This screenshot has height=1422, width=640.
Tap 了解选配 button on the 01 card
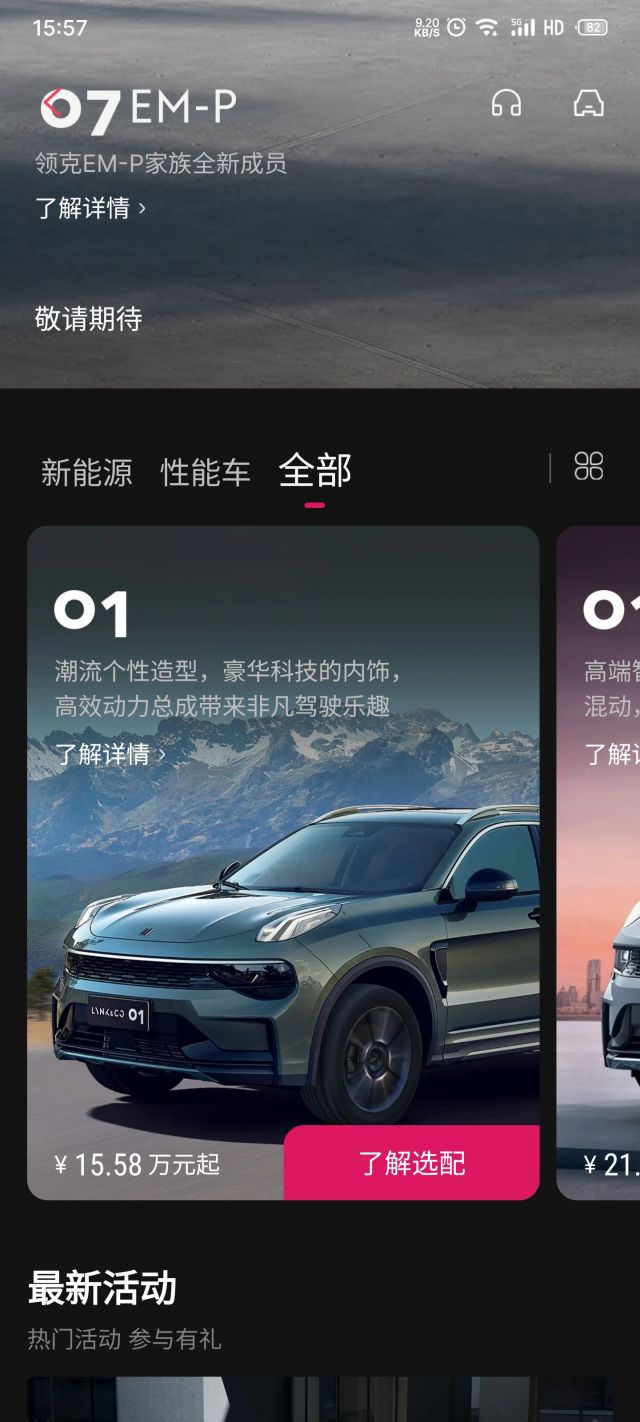tap(411, 1163)
